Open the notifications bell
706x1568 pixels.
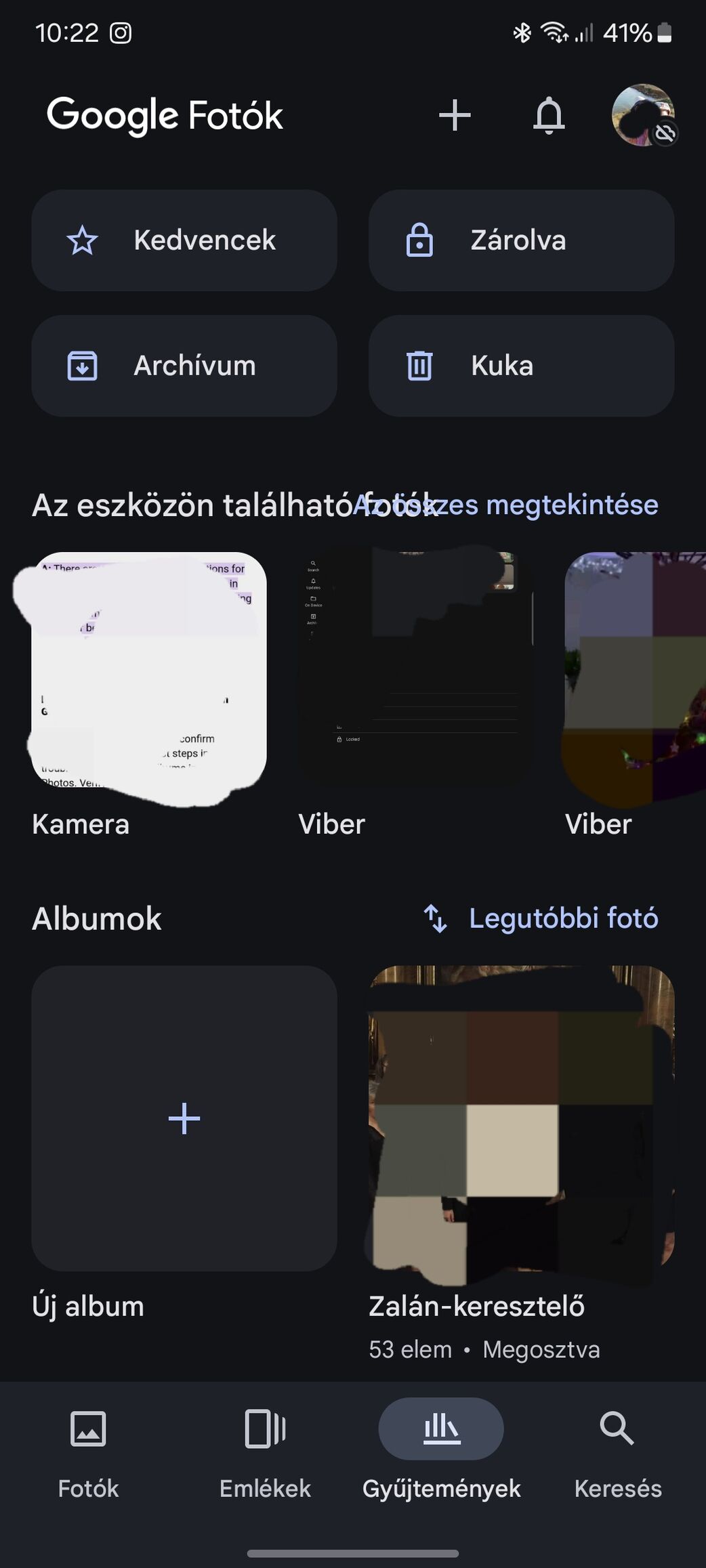[549, 115]
